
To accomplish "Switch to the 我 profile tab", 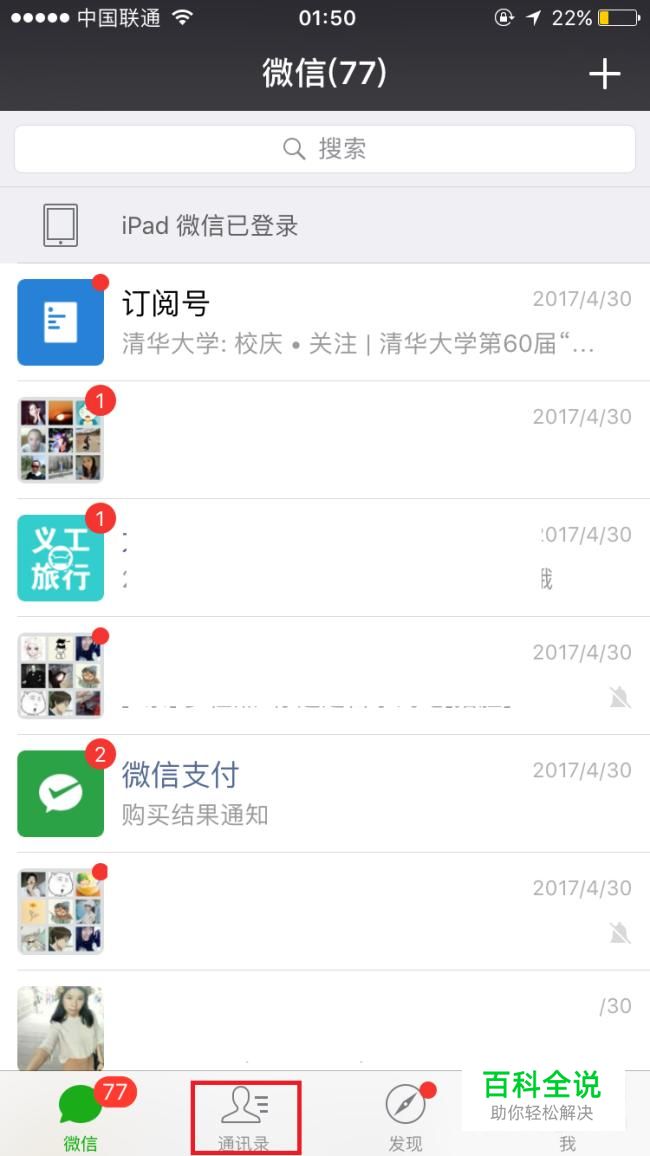I will [567, 1140].
